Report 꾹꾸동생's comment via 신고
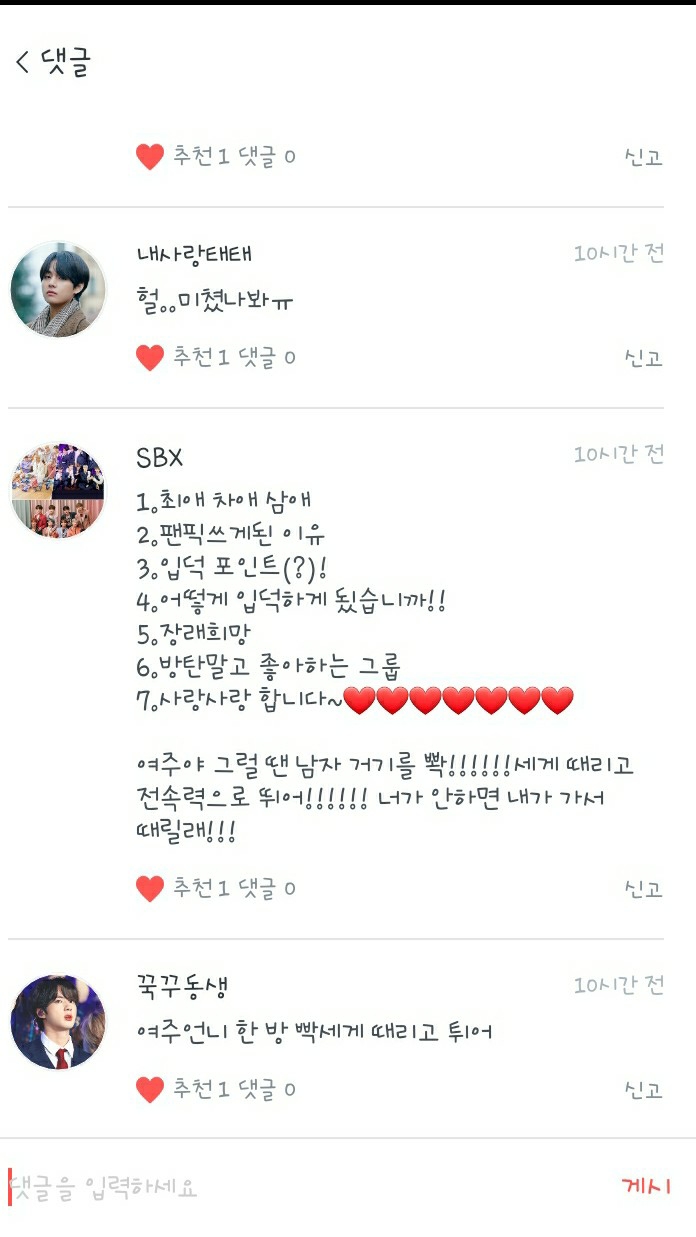This screenshot has height=1237, width=696. 643,1089
